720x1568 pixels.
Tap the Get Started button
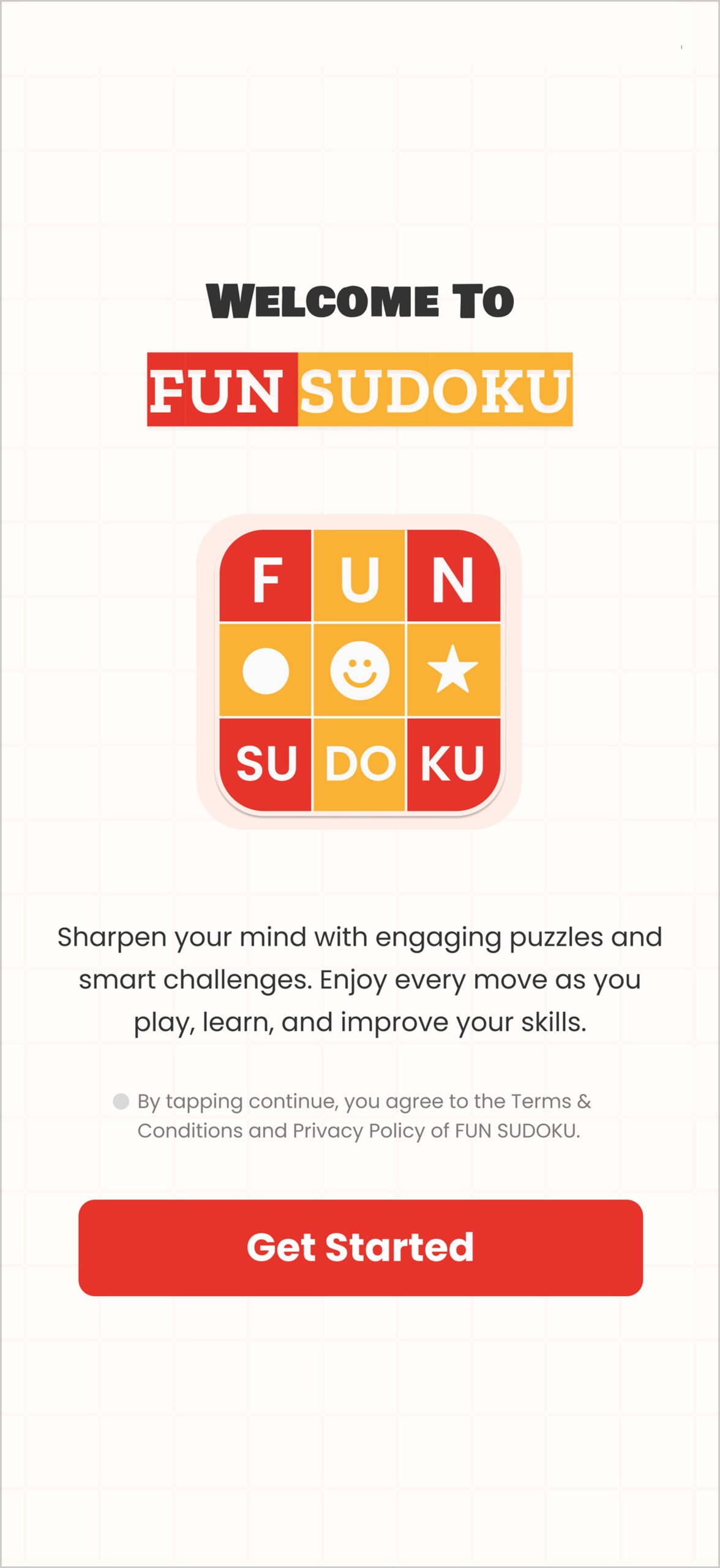pos(360,1248)
